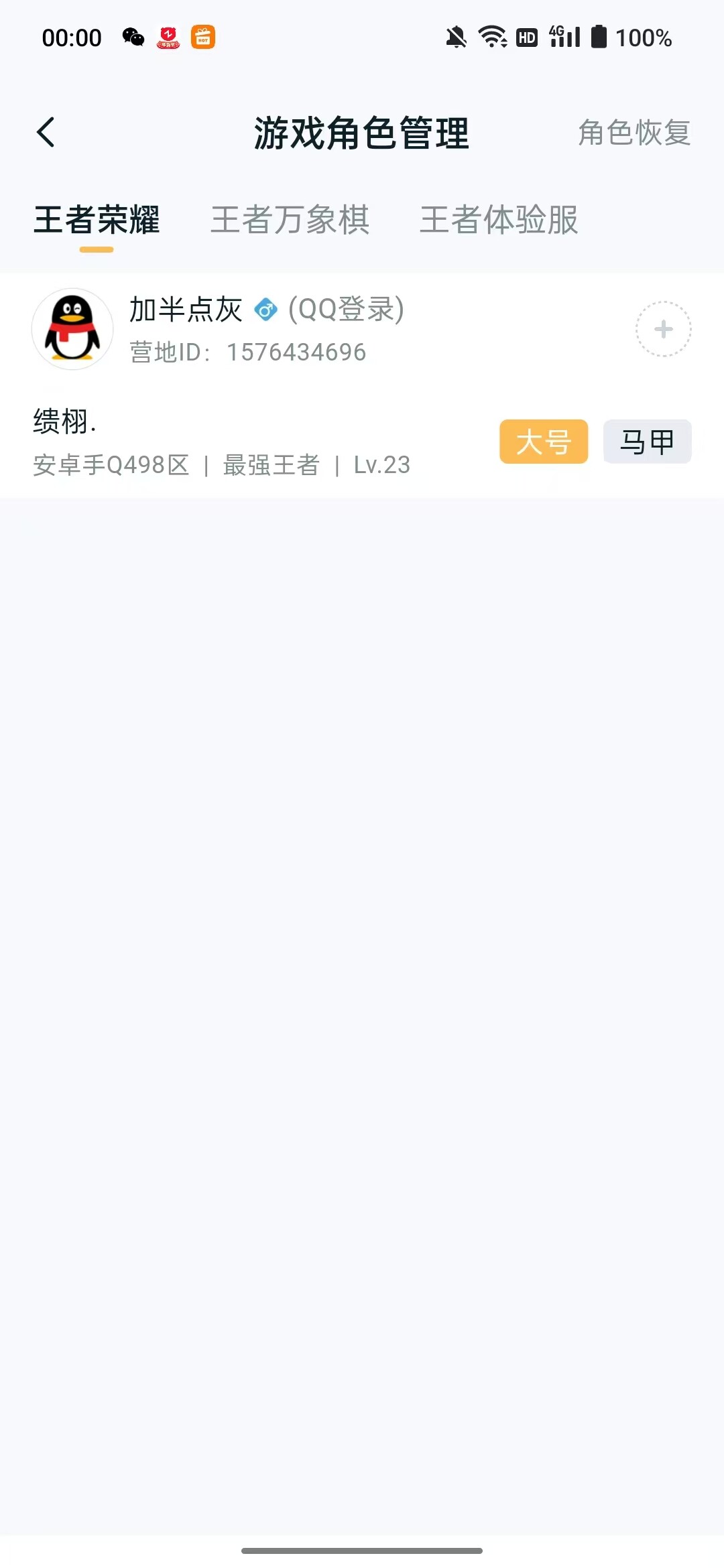Tap the nickname 加半点灰
The image size is (724, 1568).
[186, 310]
